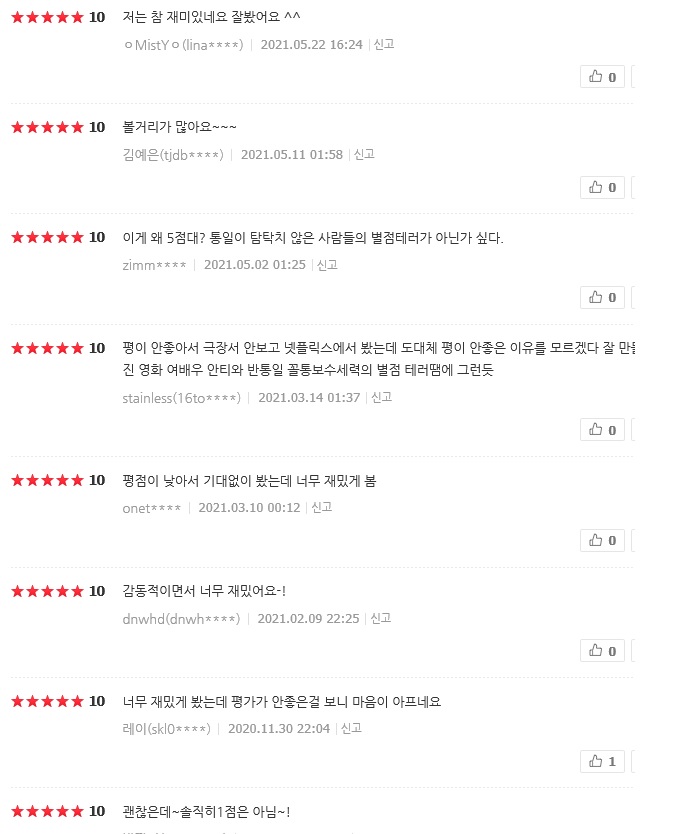Report the review by onet****
The image size is (700, 834).
tap(321, 508)
